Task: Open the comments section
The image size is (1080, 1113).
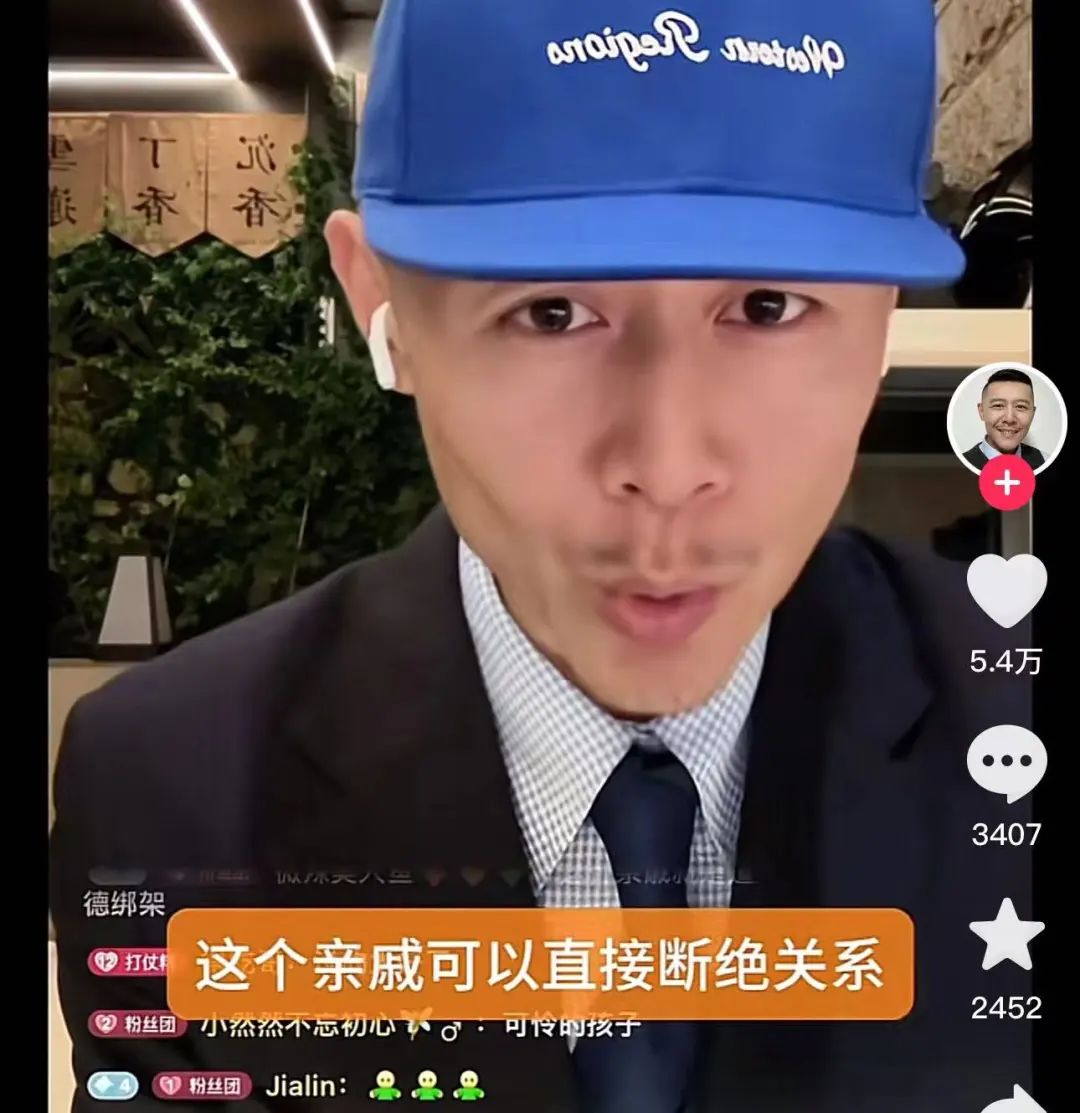Action: pos(1006,763)
